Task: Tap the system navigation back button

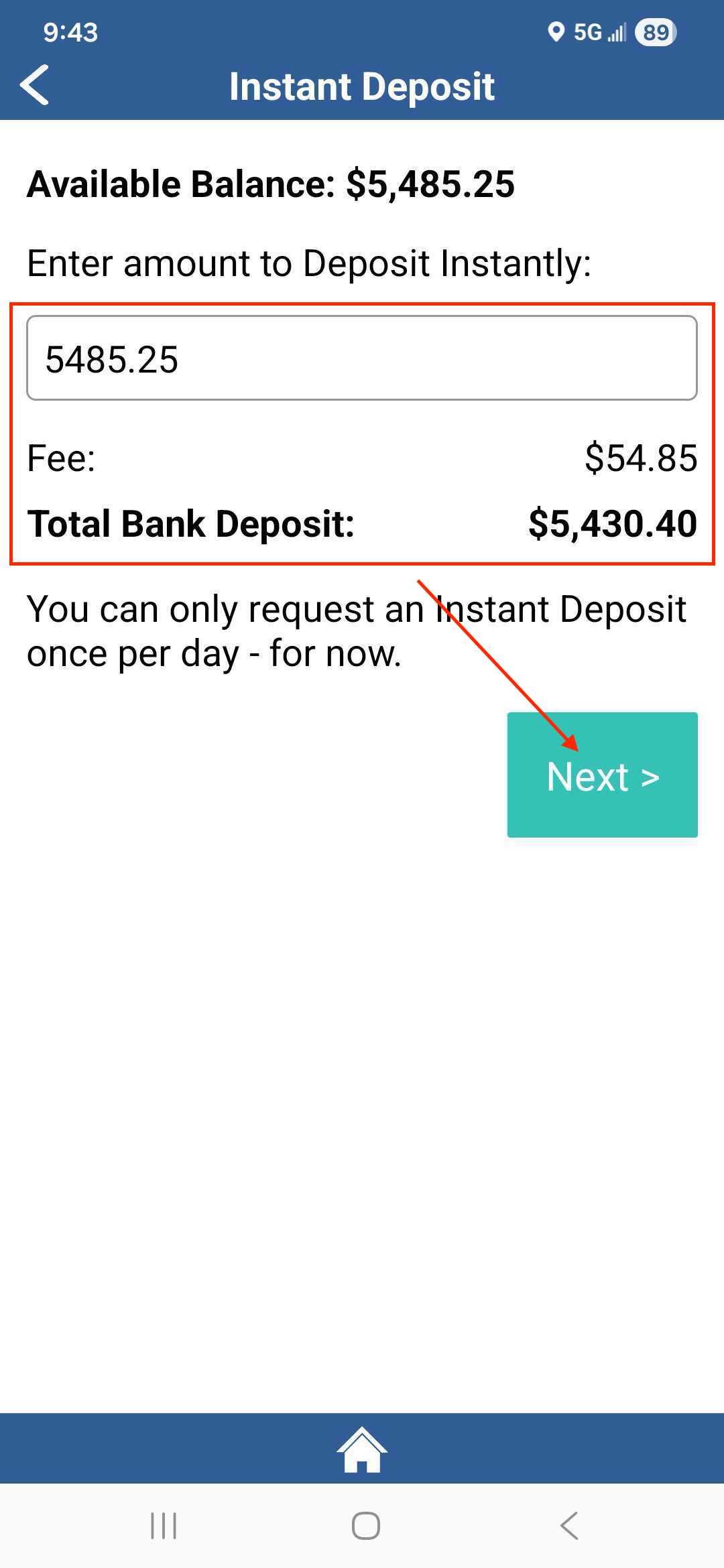Action: point(568,1526)
